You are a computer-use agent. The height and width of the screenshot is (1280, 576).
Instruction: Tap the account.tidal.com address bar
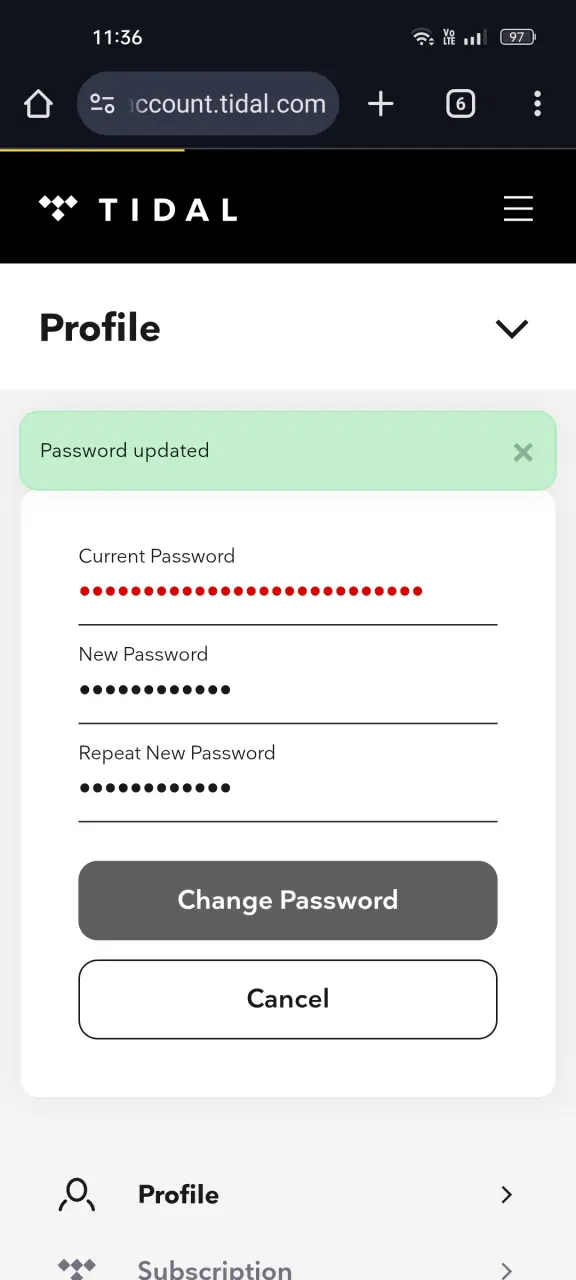click(208, 104)
